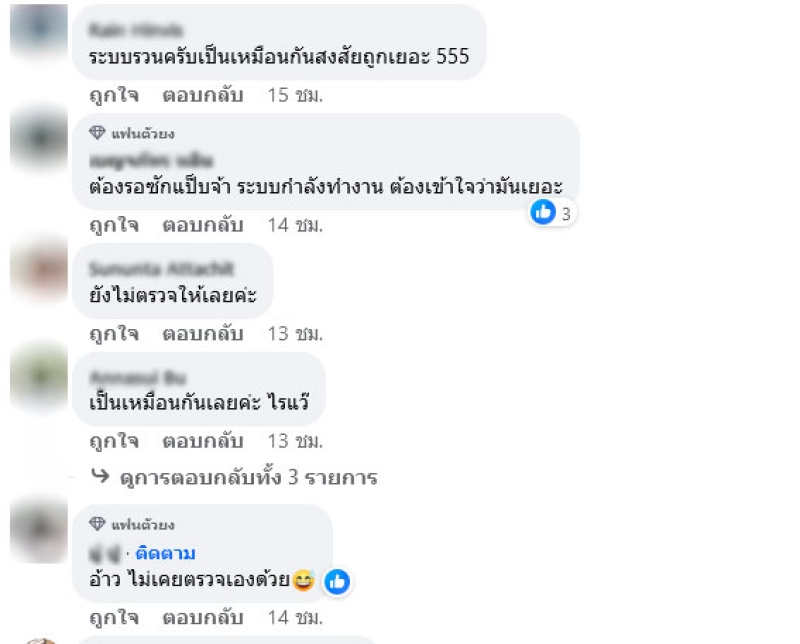Like the comment 'ต้องรอซักแป็บจ้า'
800x644 pixels.
115,225
